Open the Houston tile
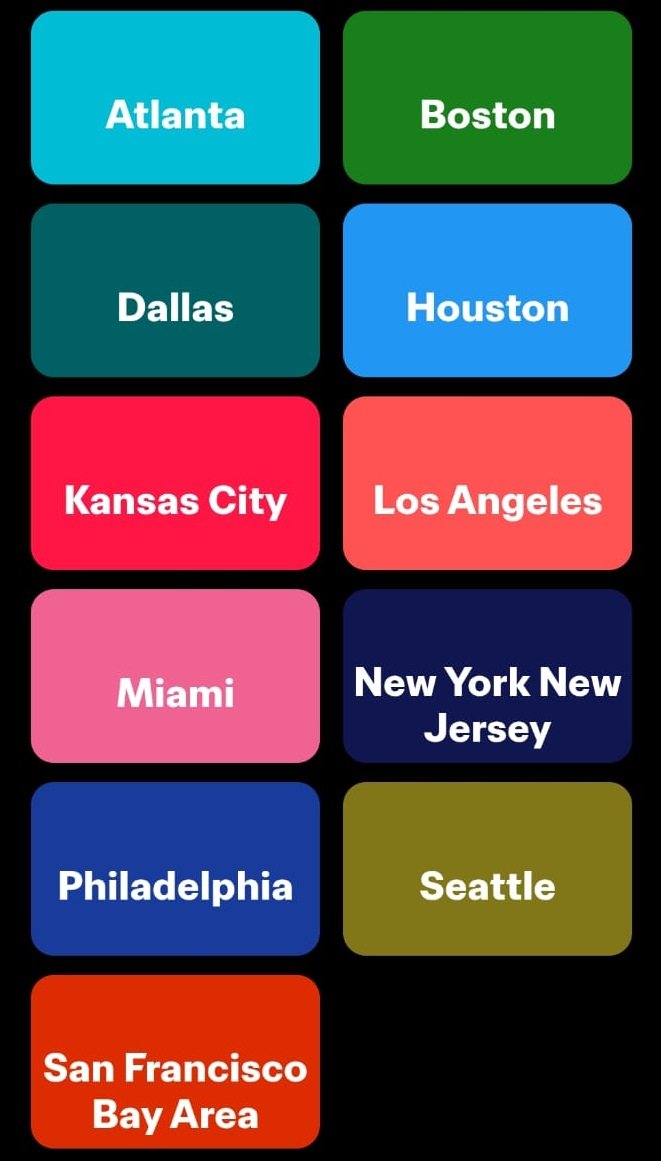 coord(487,291)
